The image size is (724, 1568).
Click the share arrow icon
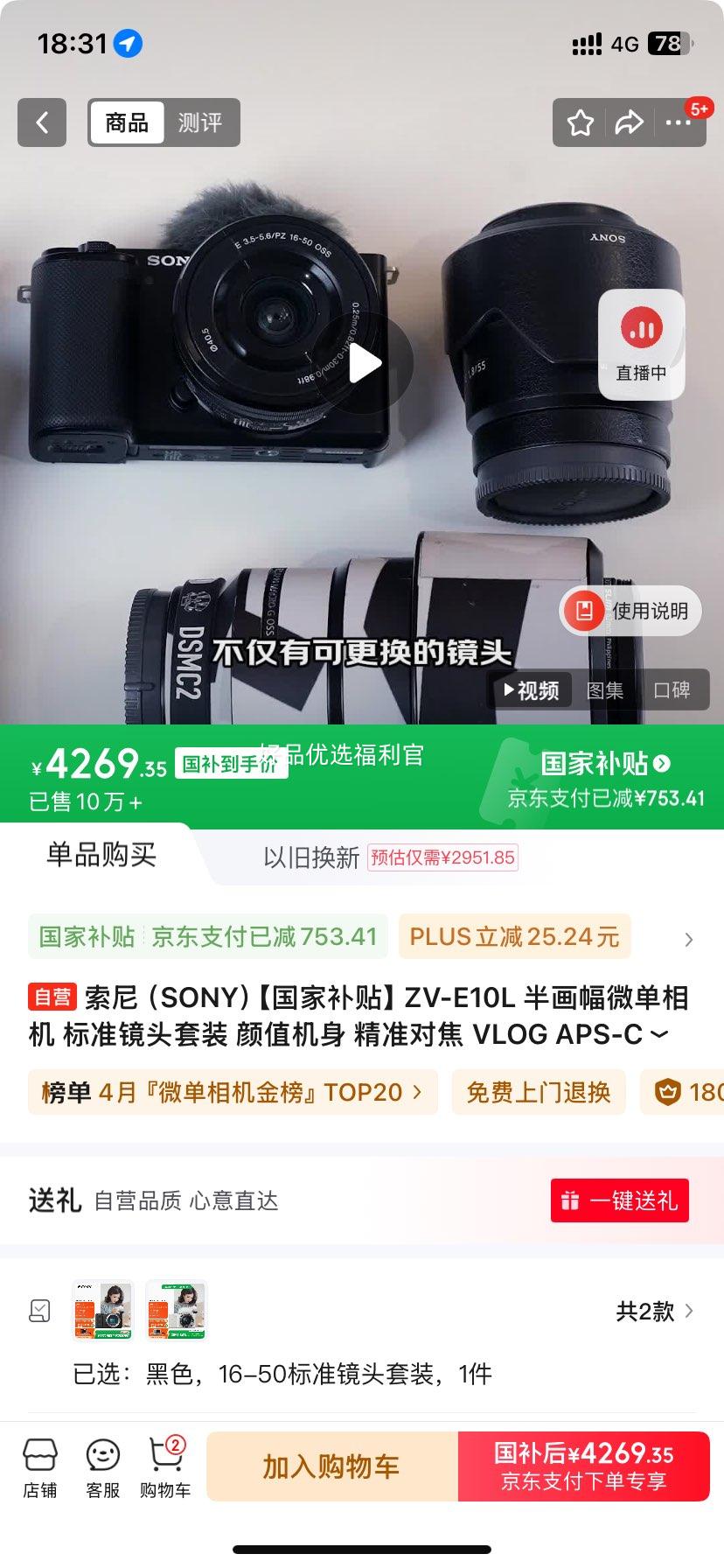(627, 122)
